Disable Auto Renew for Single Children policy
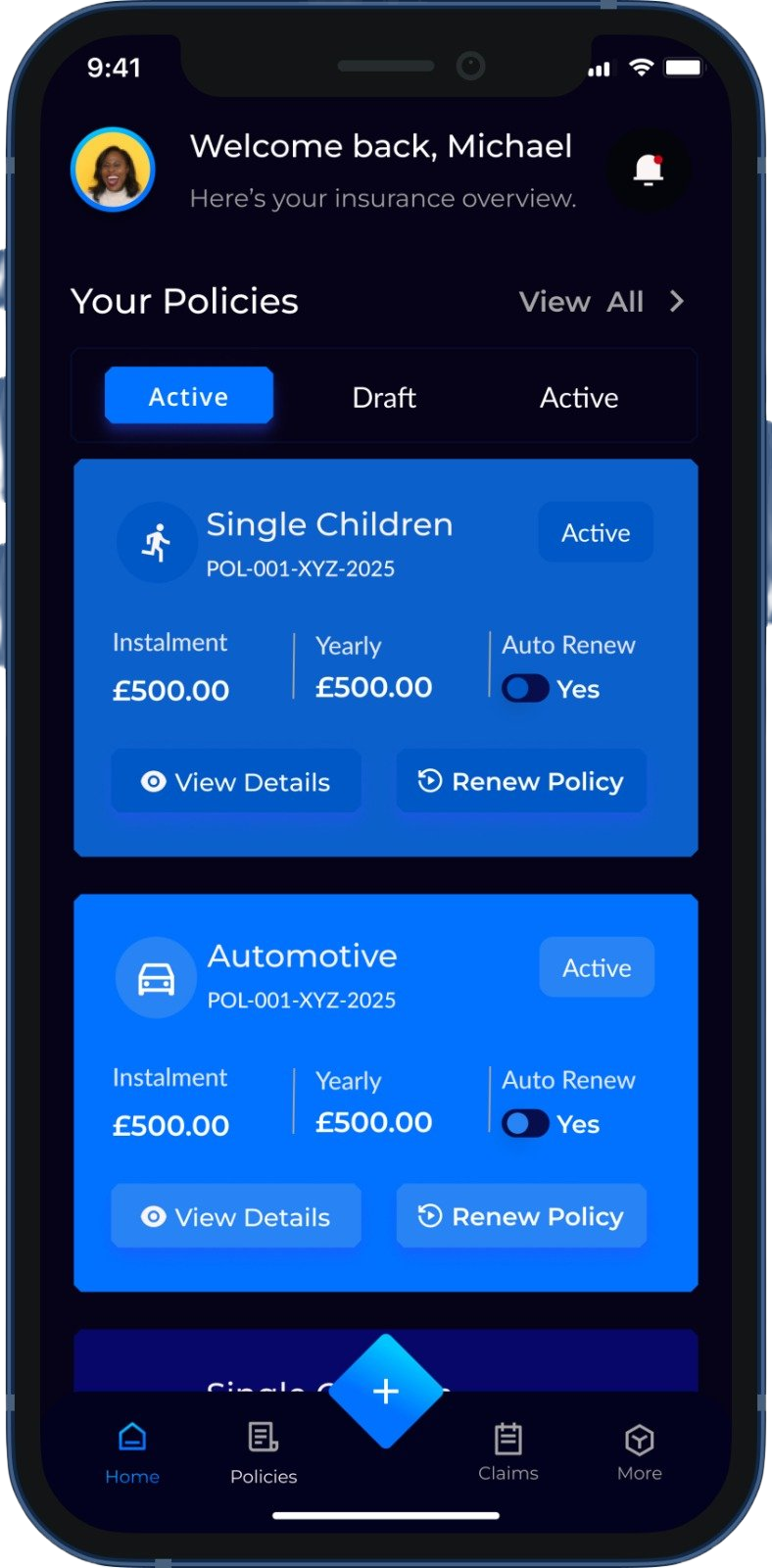The image size is (772, 1568). click(x=526, y=689)
